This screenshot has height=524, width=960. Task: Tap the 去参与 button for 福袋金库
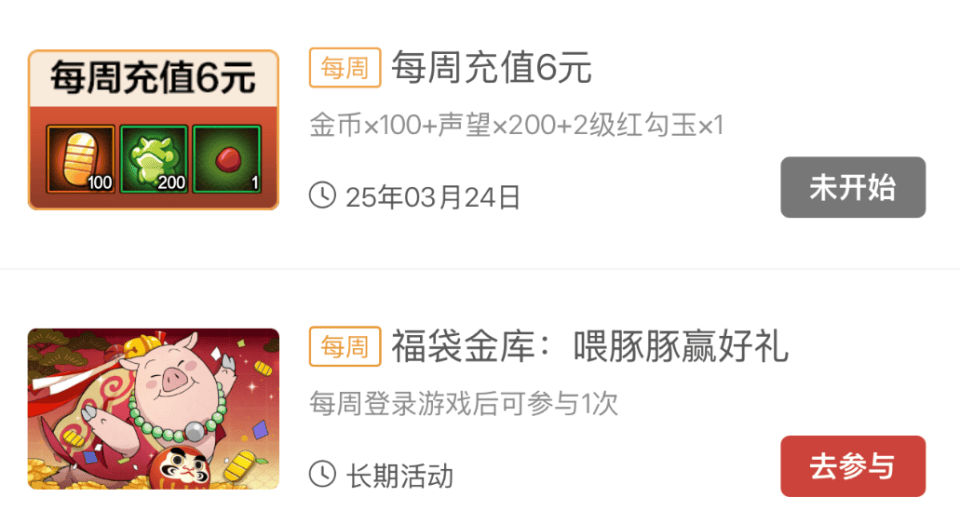click(x=852, y=466)
